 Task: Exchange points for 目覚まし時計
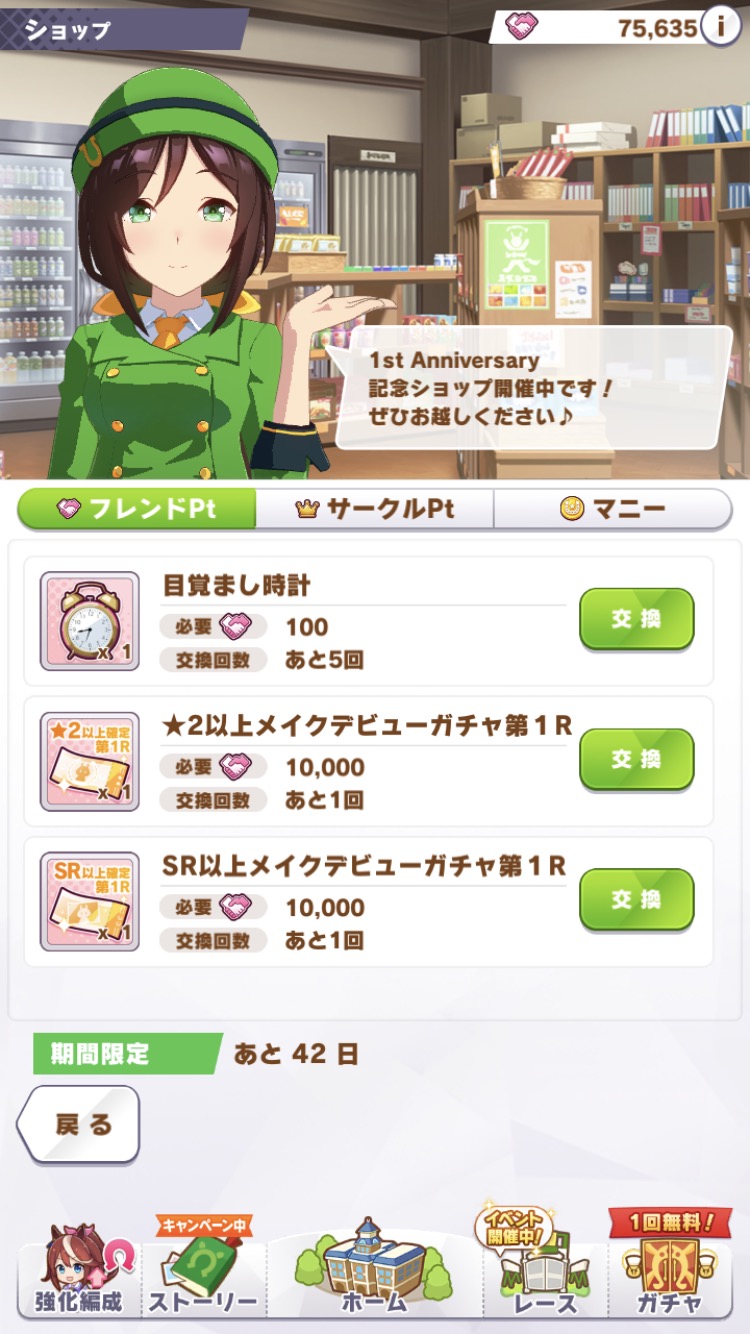pos(636,619)
